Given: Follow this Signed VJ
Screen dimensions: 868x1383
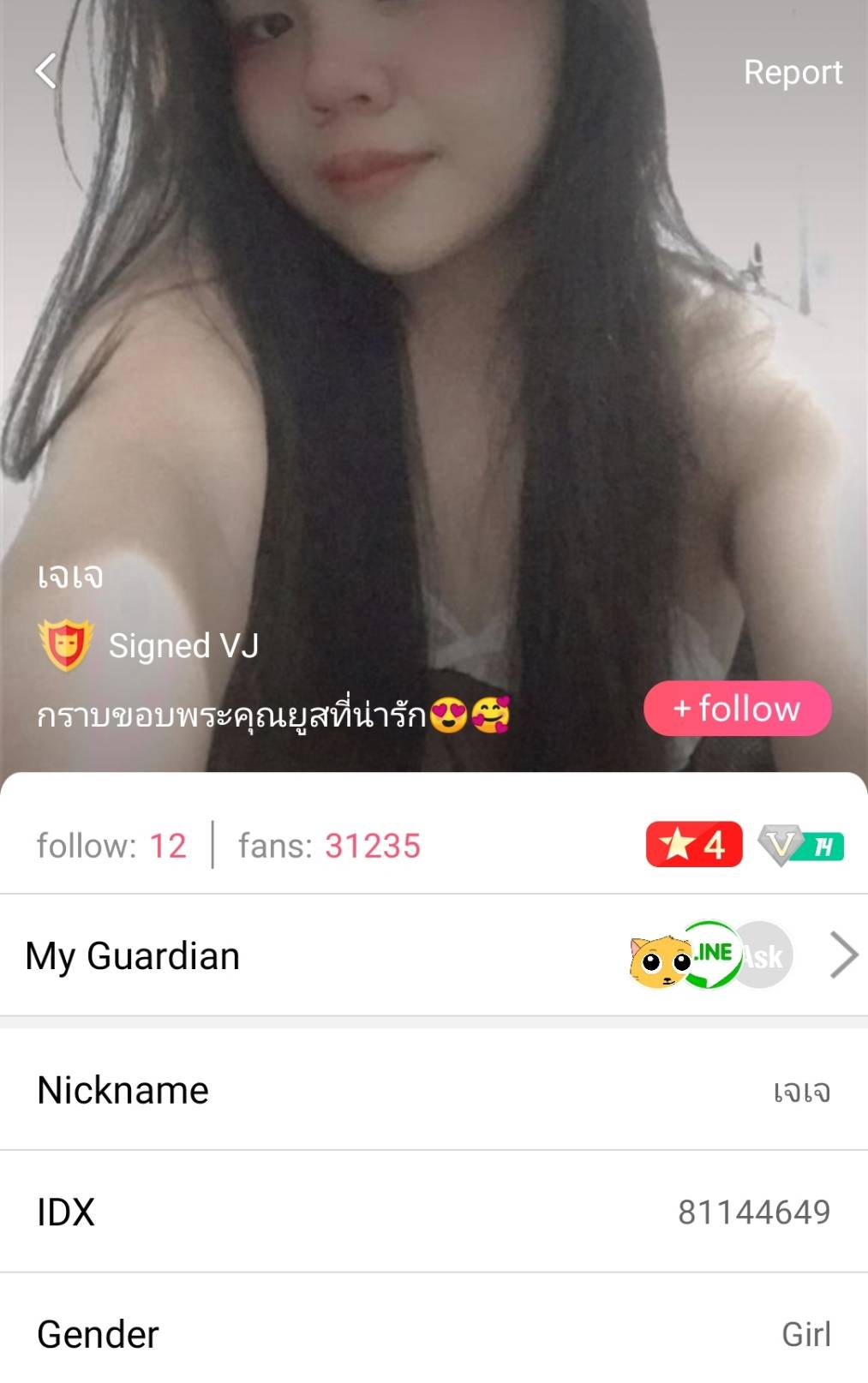Looking at the screenshot, I should tap(737, 709).
